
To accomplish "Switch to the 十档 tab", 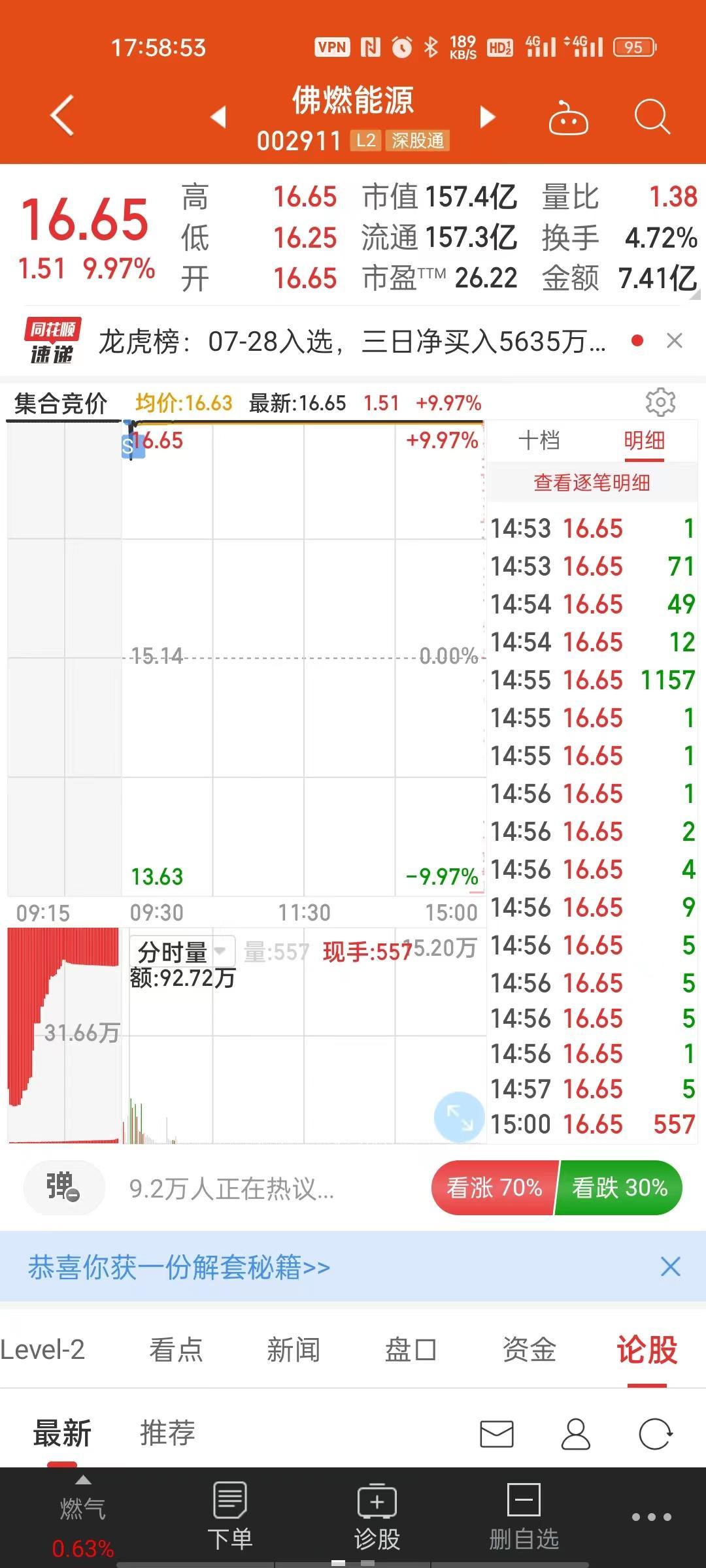I will point(539,440).
